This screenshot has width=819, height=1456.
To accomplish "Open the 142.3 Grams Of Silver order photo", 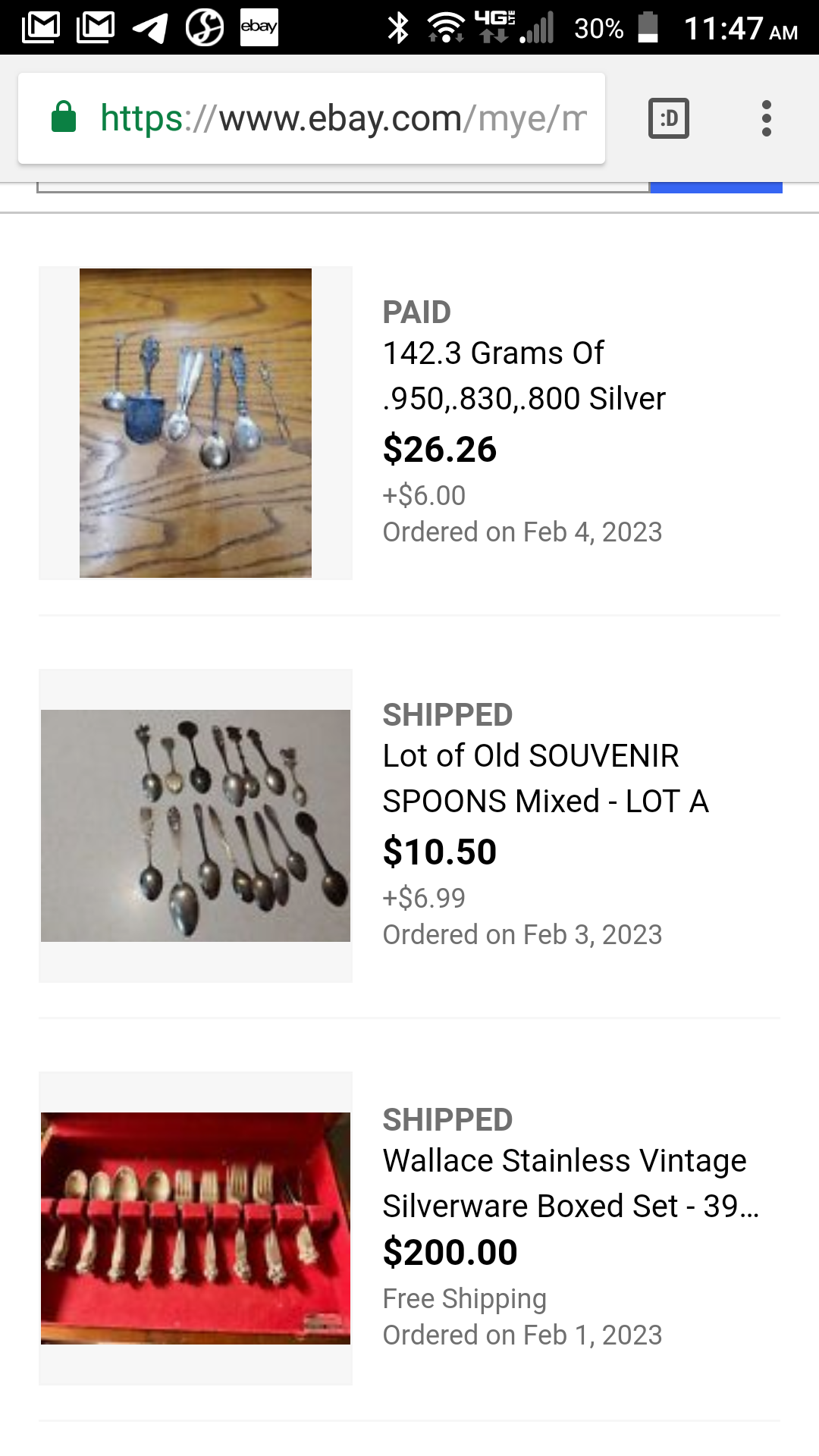I will (196, 423).
